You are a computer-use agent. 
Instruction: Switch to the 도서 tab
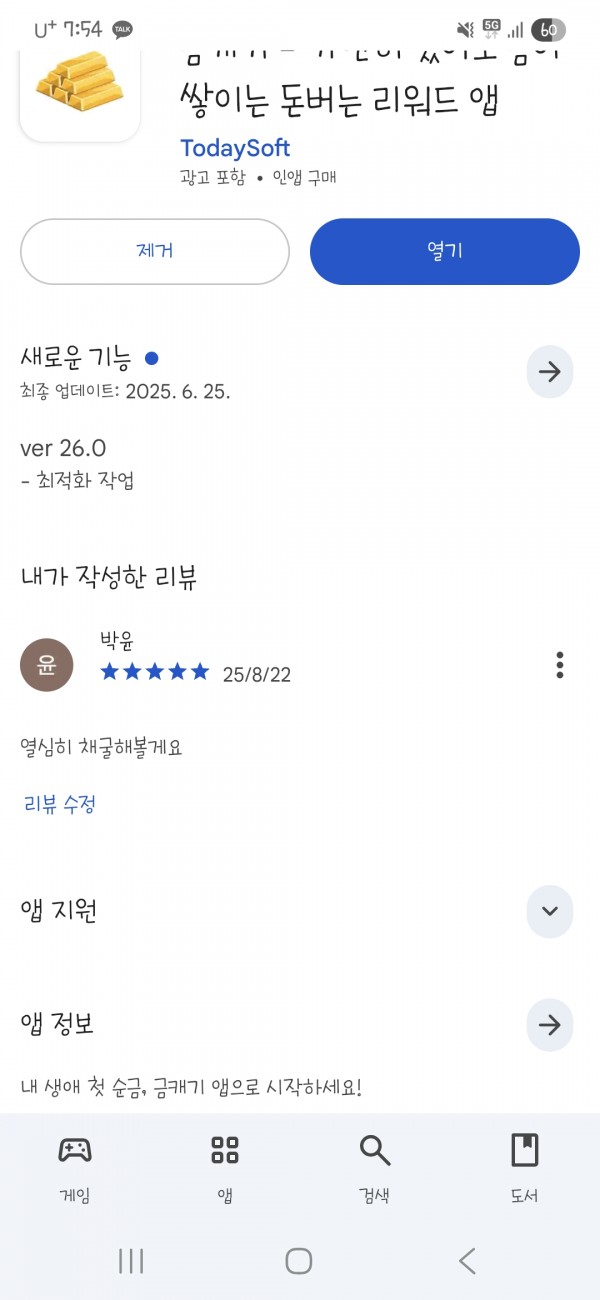[525, 1168]
